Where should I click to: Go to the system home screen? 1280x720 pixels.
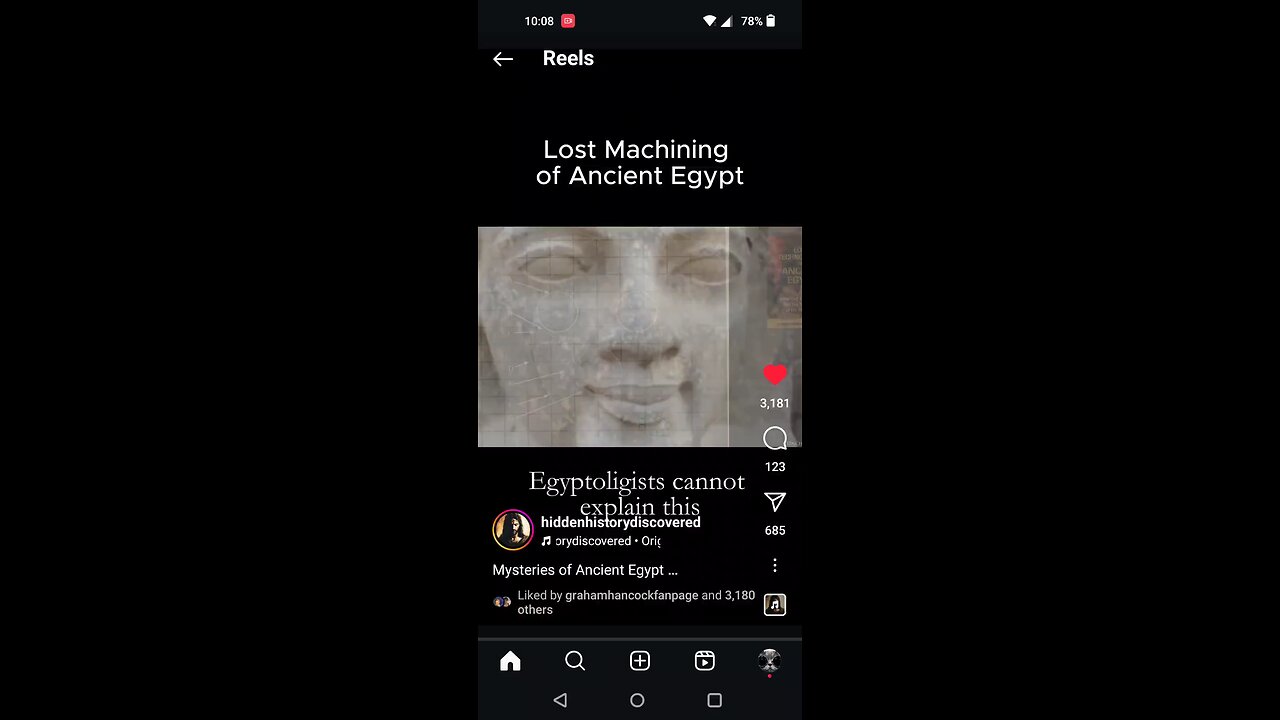(x=637, y=700)
